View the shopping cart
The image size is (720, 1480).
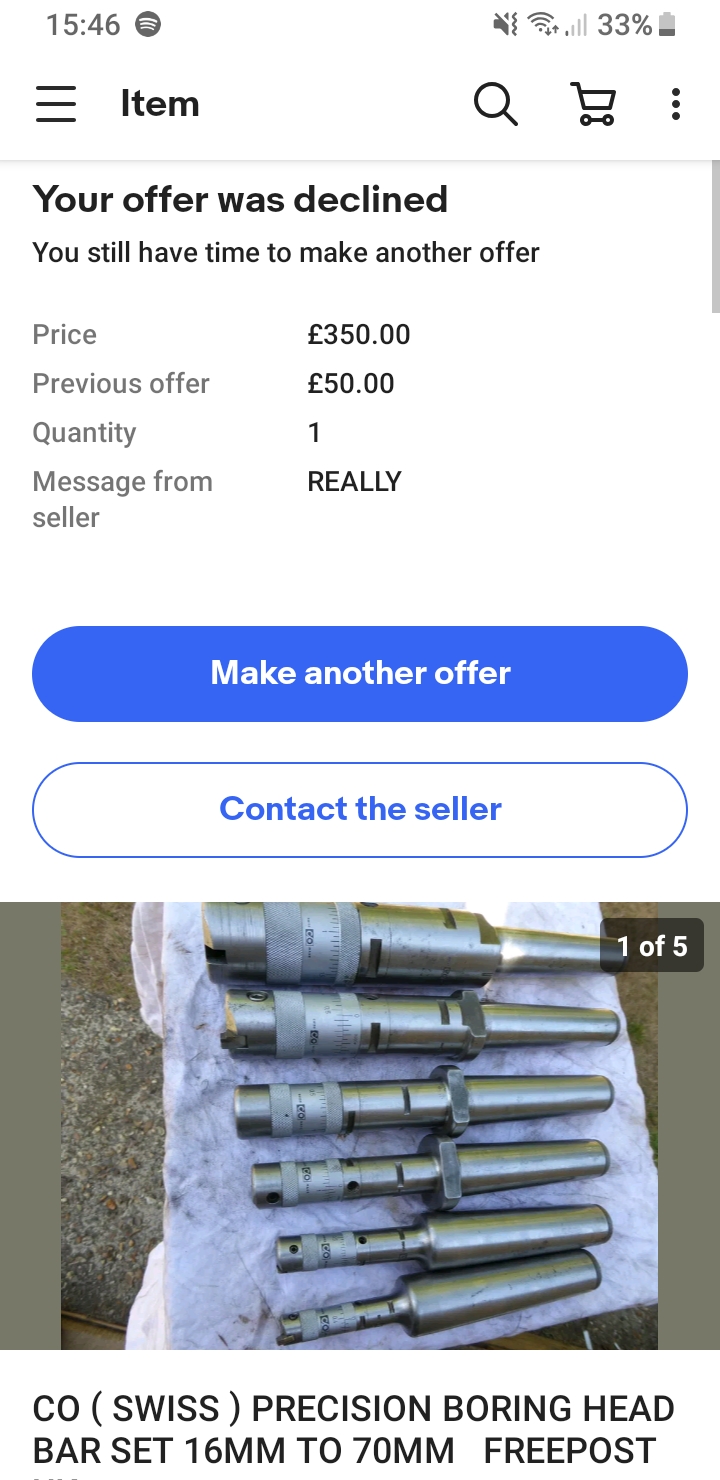pyautogui.click(x=592, y=104)
